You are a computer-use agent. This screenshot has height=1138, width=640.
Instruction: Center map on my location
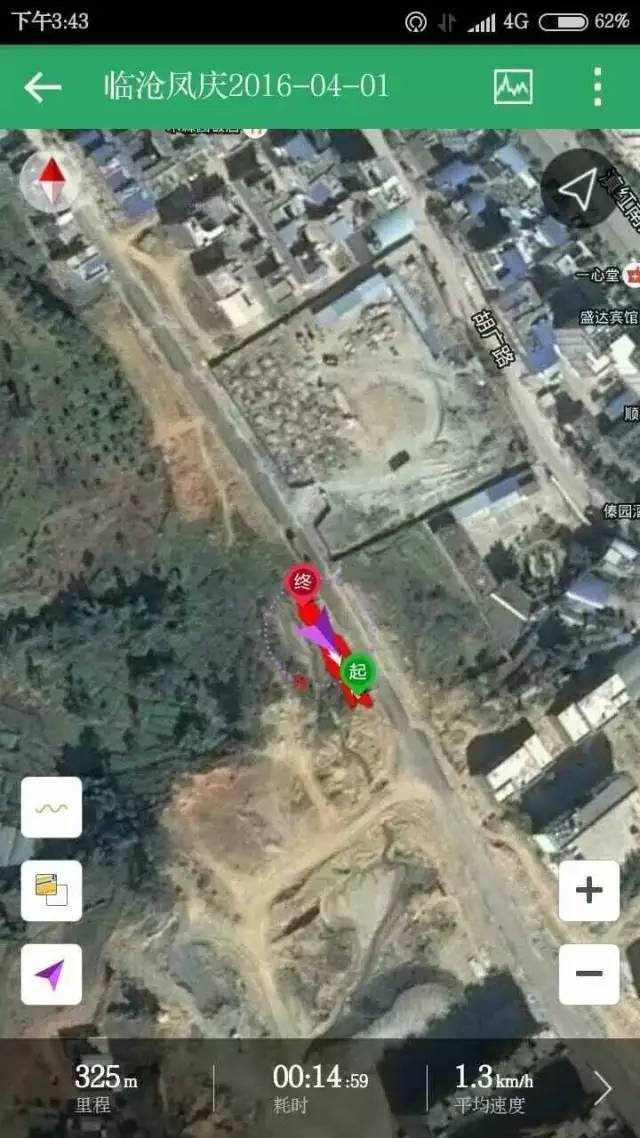(51, 974)
